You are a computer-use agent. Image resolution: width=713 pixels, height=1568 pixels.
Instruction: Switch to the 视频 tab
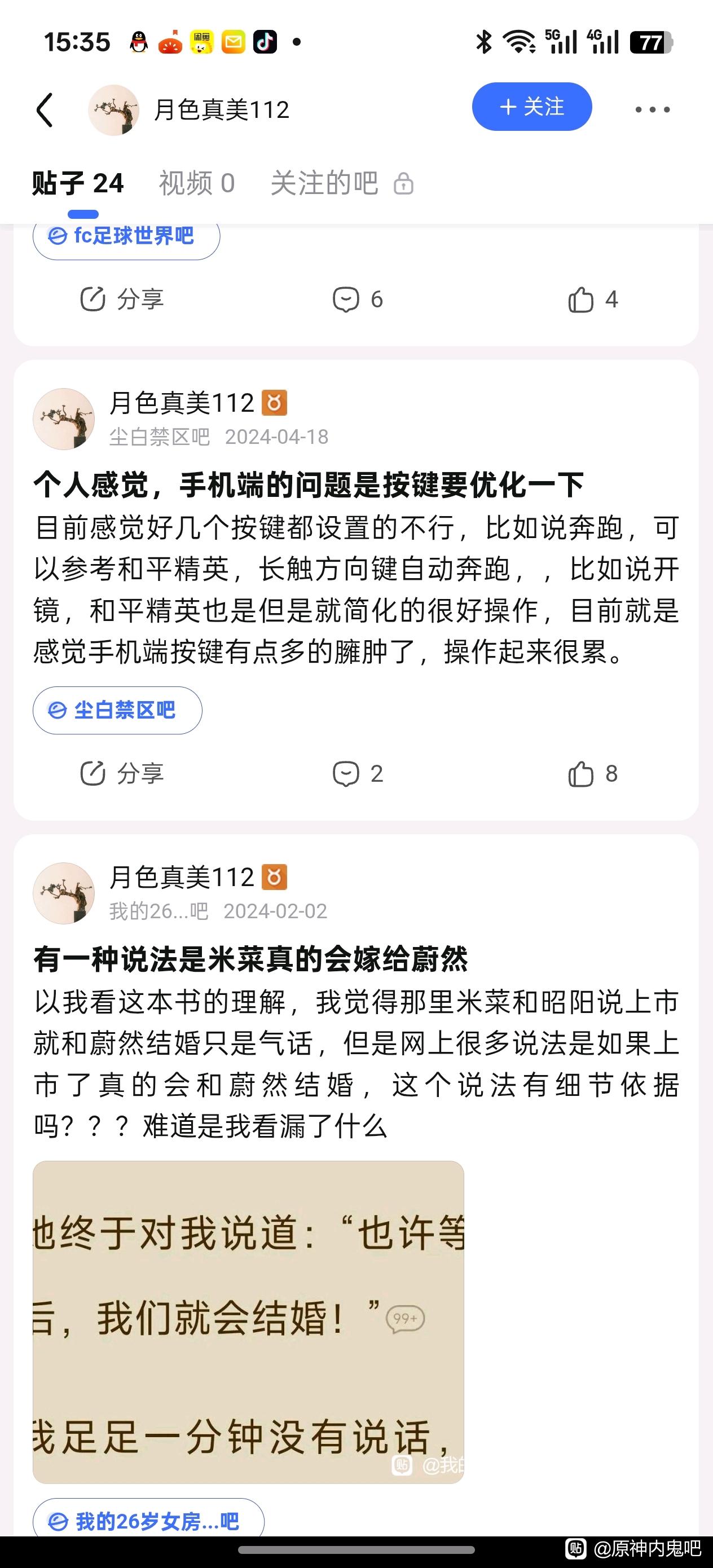click(197, 183)
